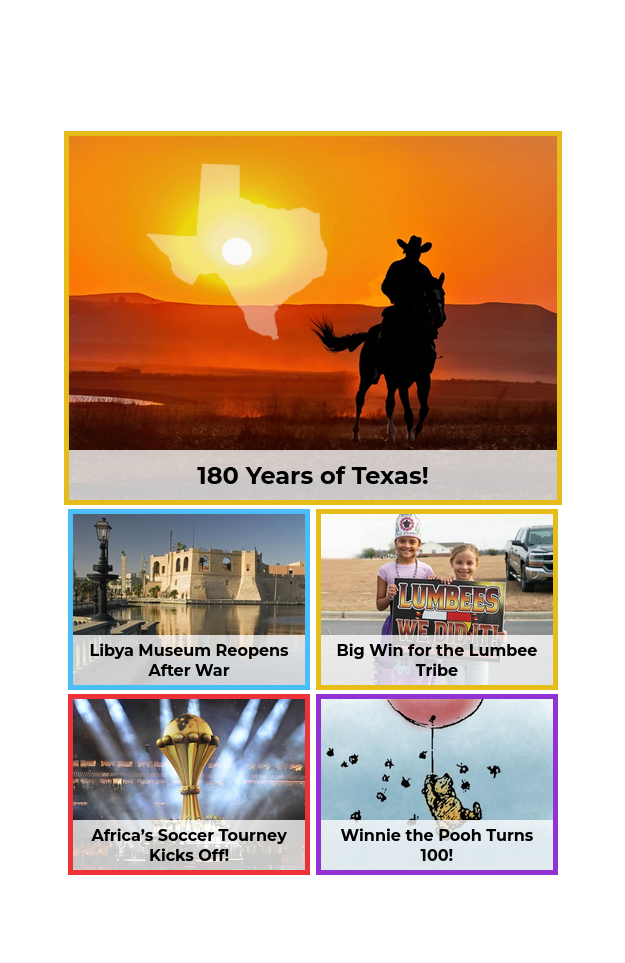Read Libya Museum Reopens After War

click(x=189, y=600)
